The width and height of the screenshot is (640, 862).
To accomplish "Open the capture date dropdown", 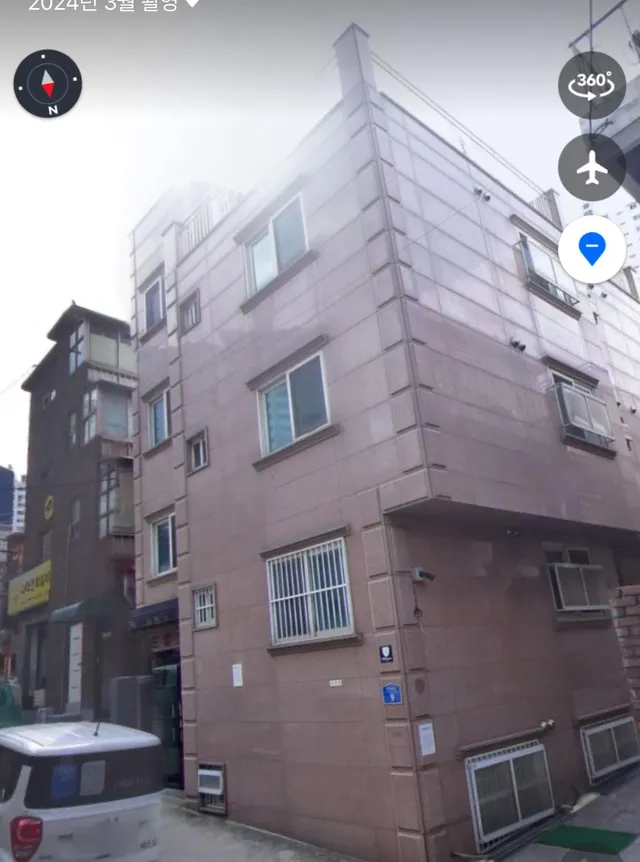I will (x=113, y=5).
